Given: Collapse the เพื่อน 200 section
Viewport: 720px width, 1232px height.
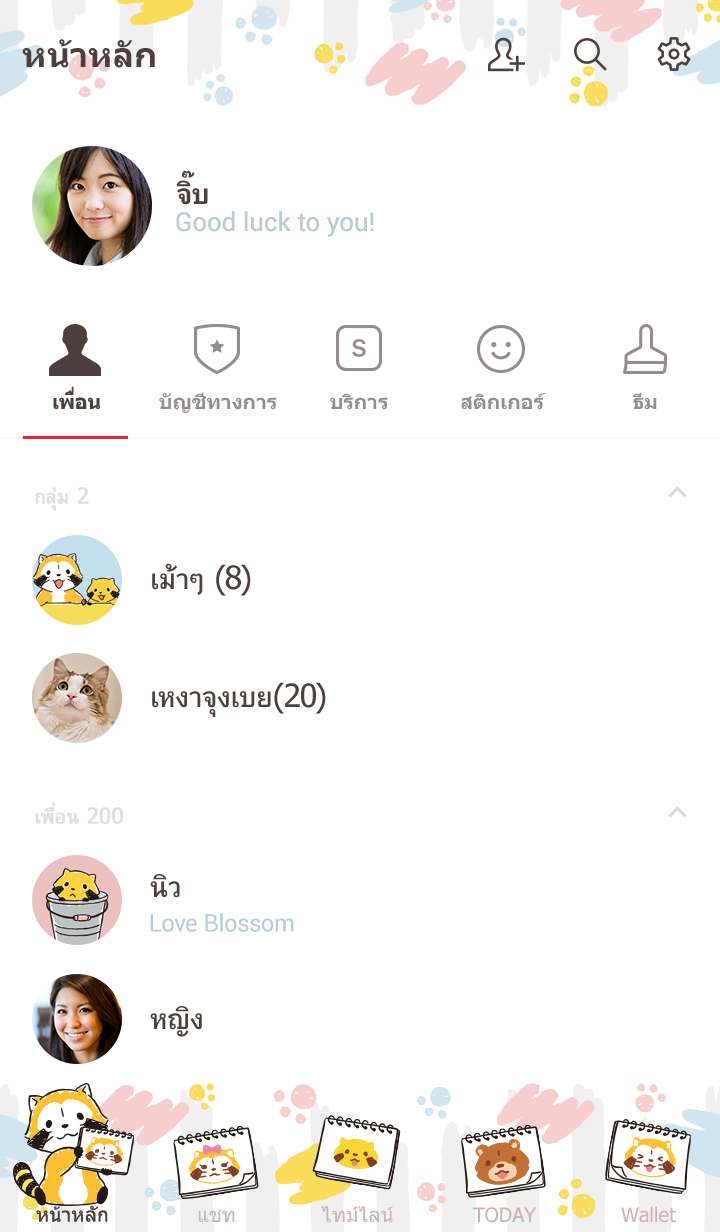Looking at the screenshot, I should point(677,813).
